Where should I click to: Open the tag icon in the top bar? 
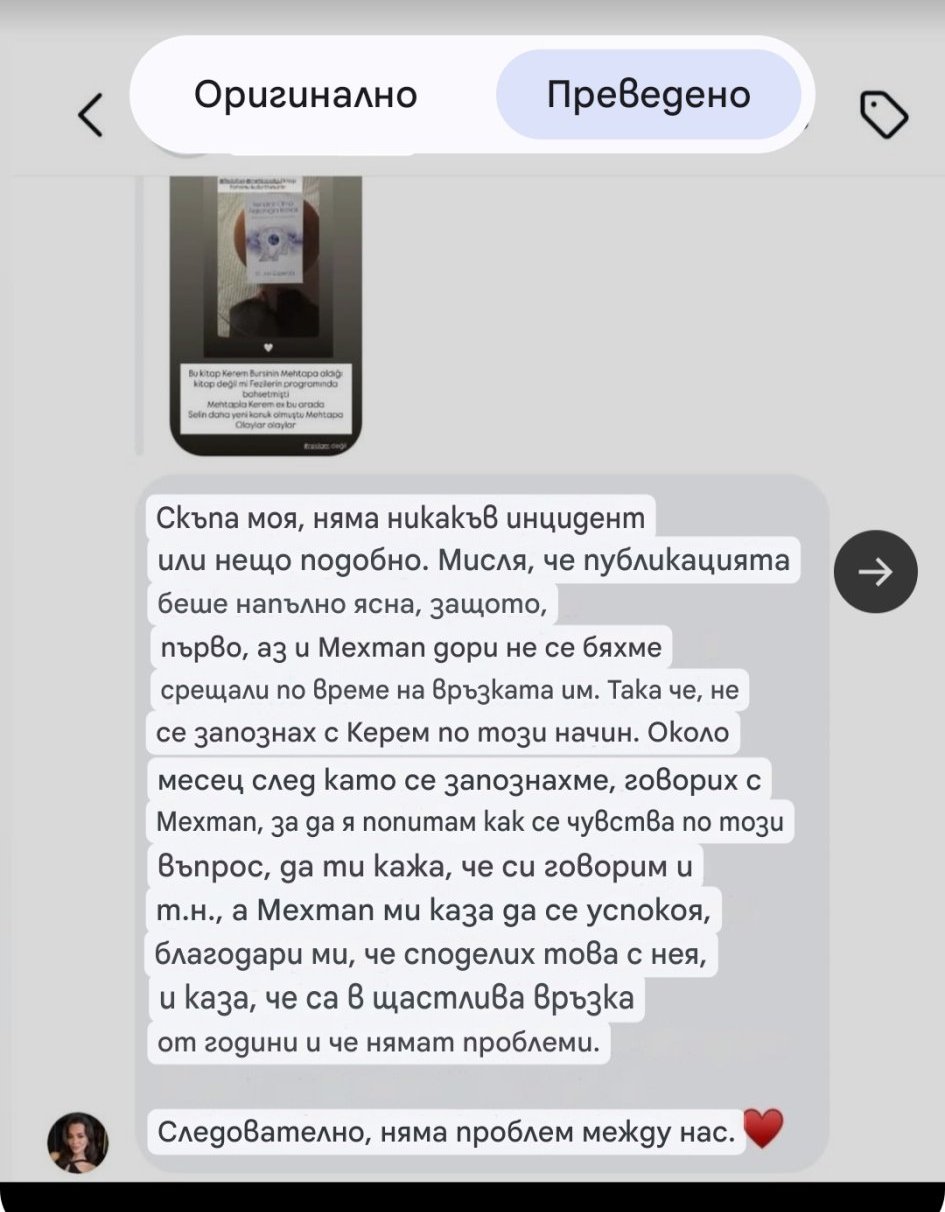(885, 115)
